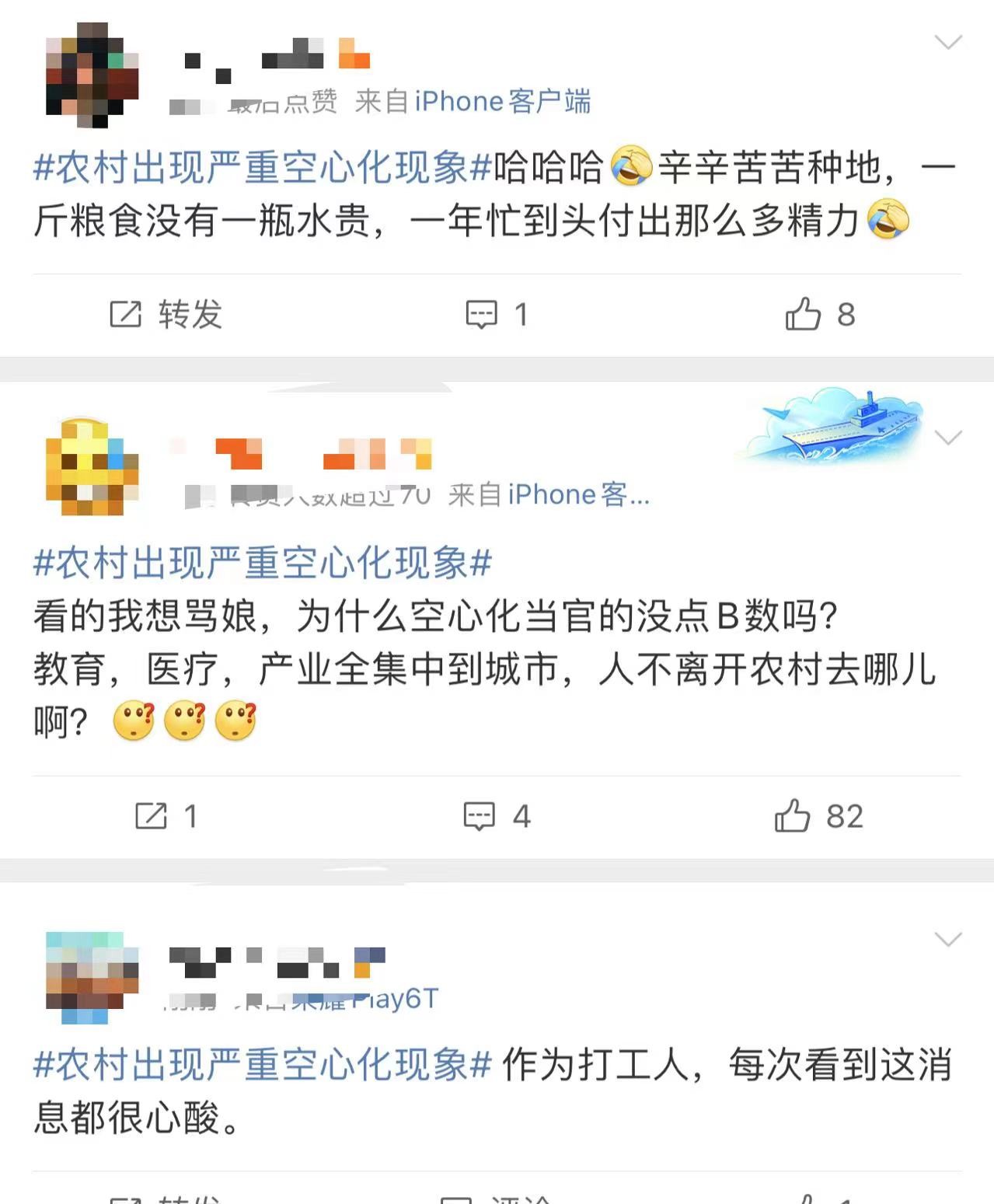Open the hashtag link in the 作为打工人 post

point(263,1065)
